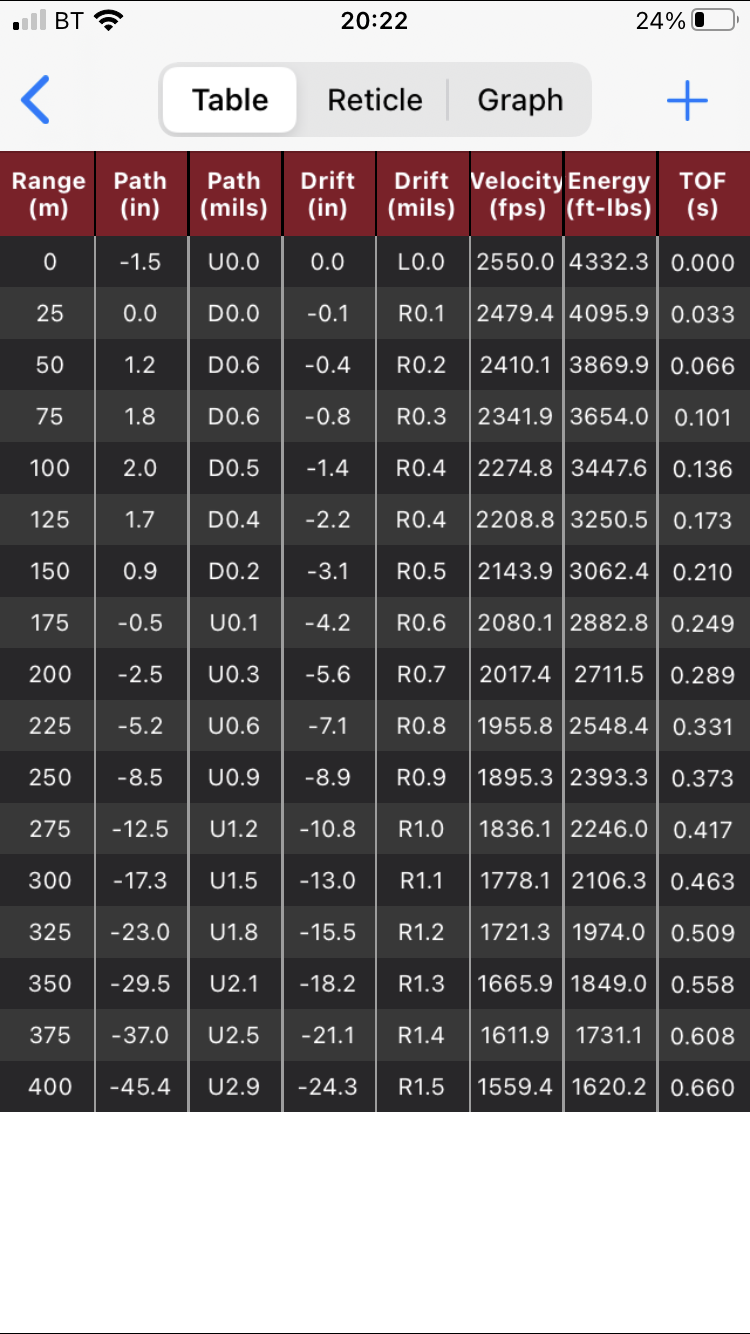Go back with the blue arrow

pyautogui.click(x=35, y=100)
